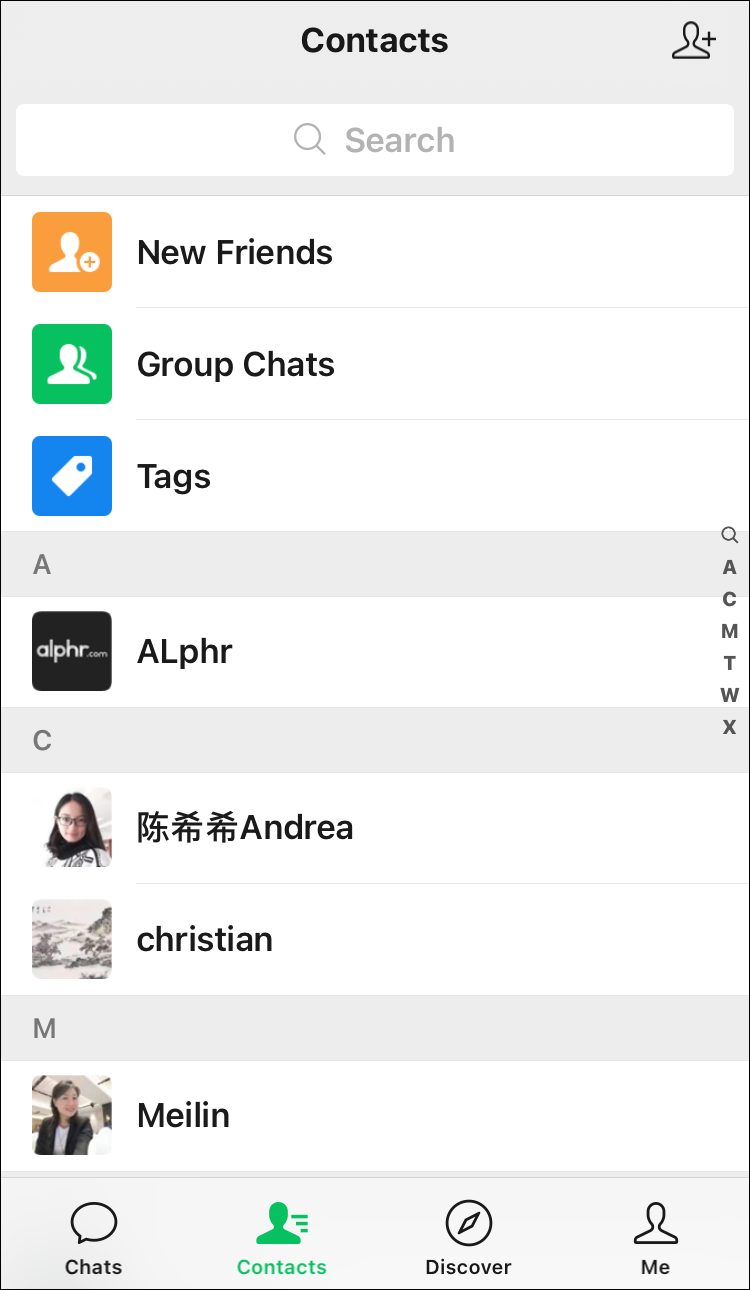Switch to the Chats tab
This screenshot has height=1290, width=750.
(x=93, y=1238)
